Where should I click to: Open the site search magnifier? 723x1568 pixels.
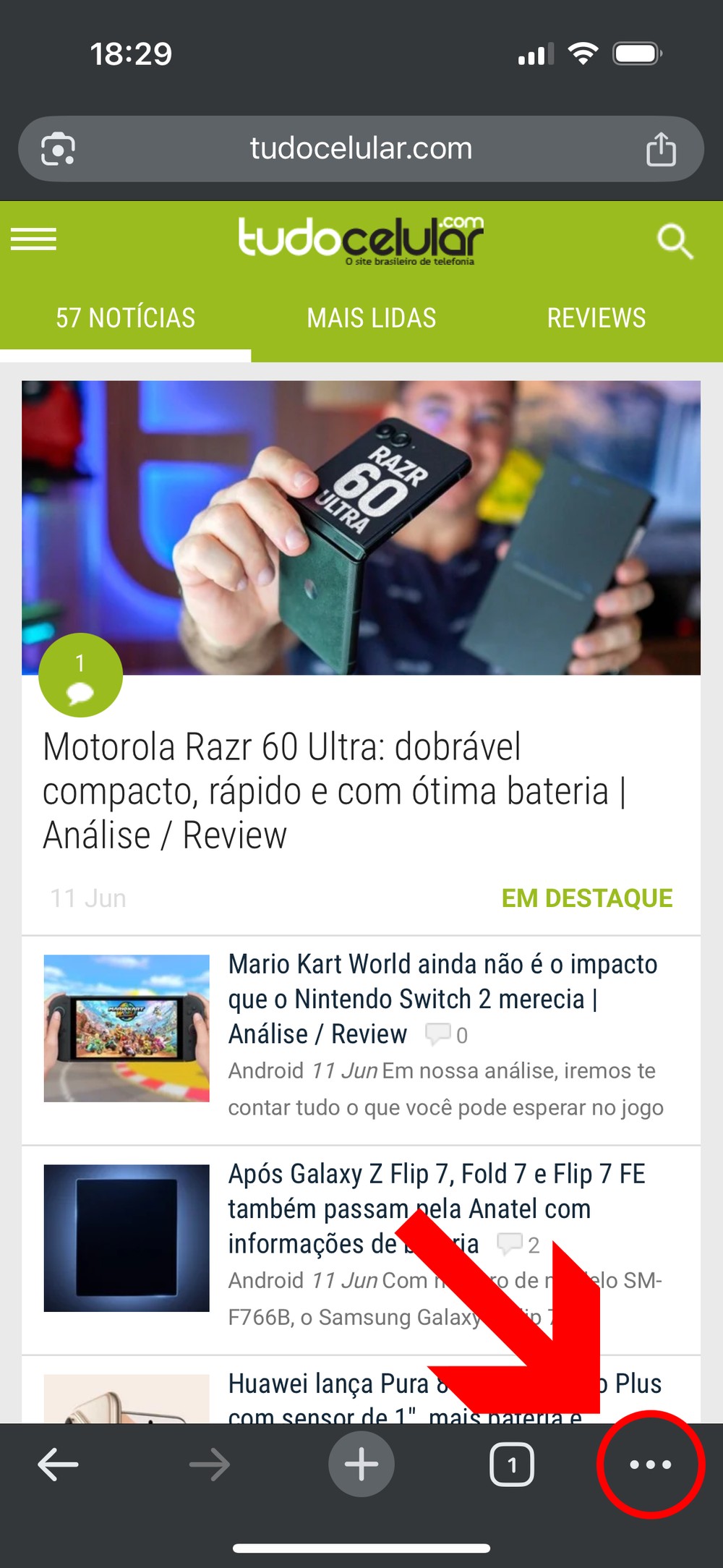click(675, 241)
